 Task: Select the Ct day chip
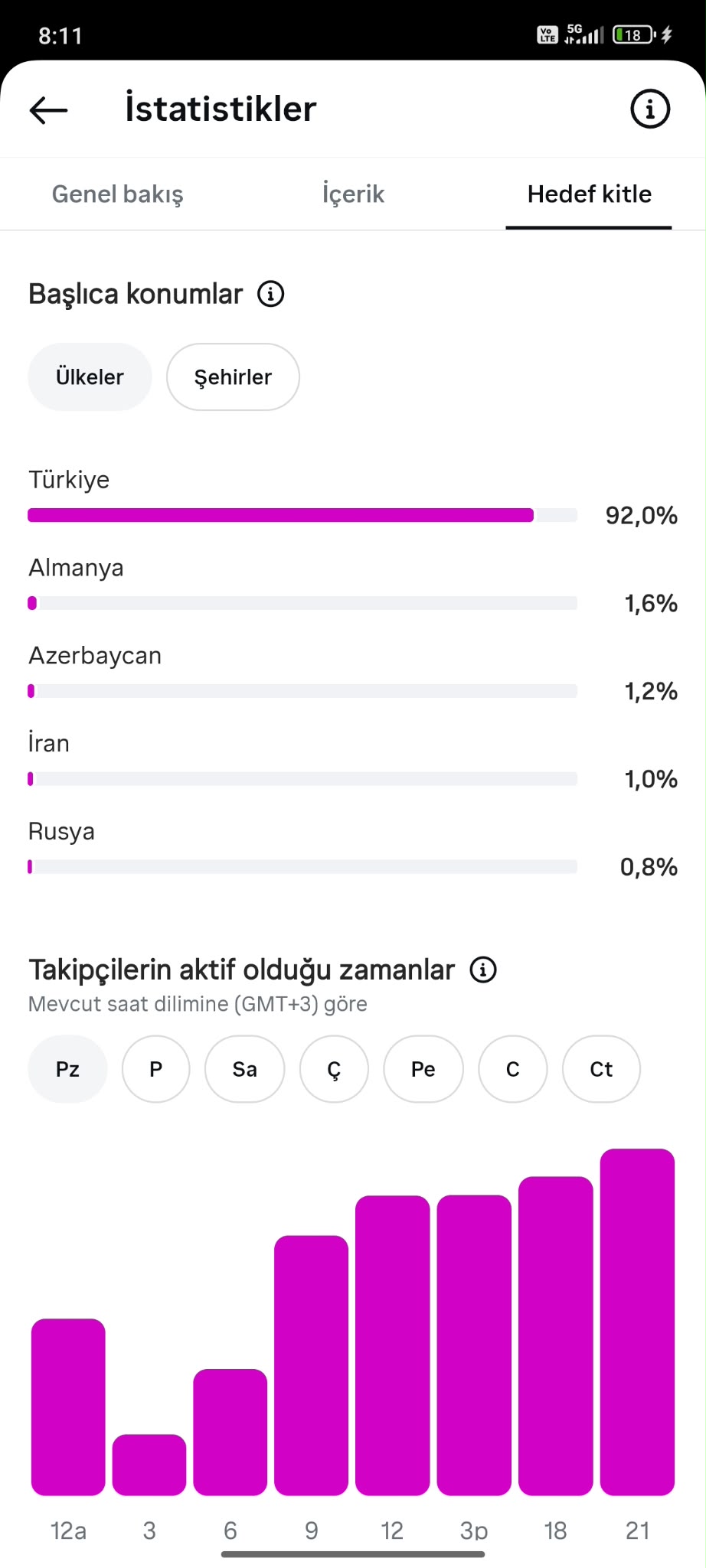(x=601, y=1069)
